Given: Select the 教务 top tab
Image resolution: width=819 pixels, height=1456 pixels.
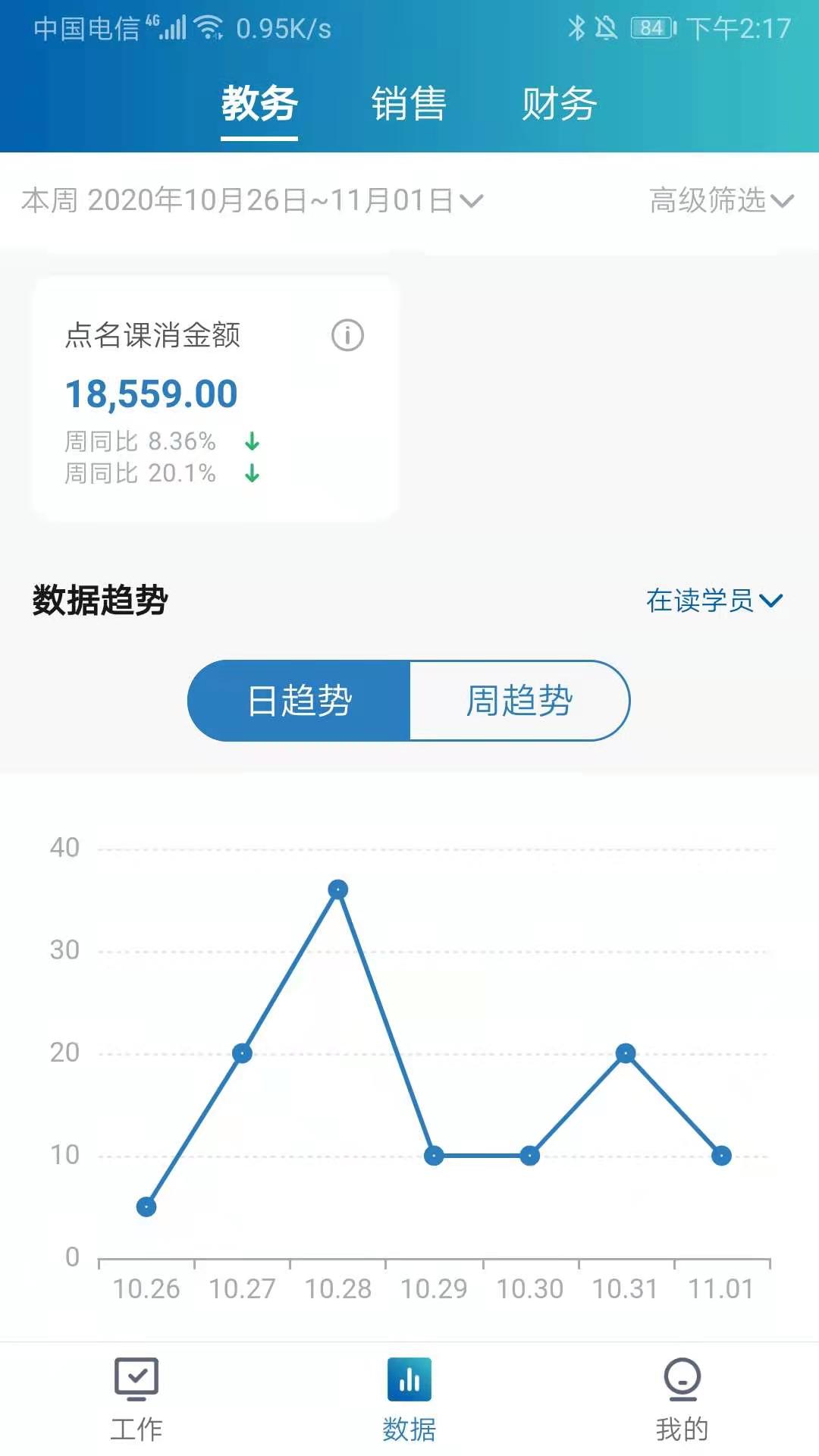Looking at the screenshot, I should 259,104.
